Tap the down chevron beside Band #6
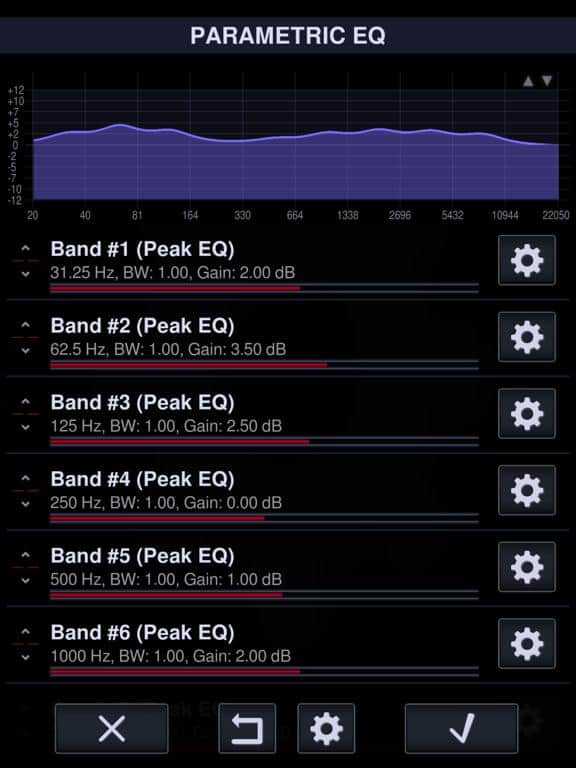Viewport: 576px width, 768px height. tap(25, 658)
